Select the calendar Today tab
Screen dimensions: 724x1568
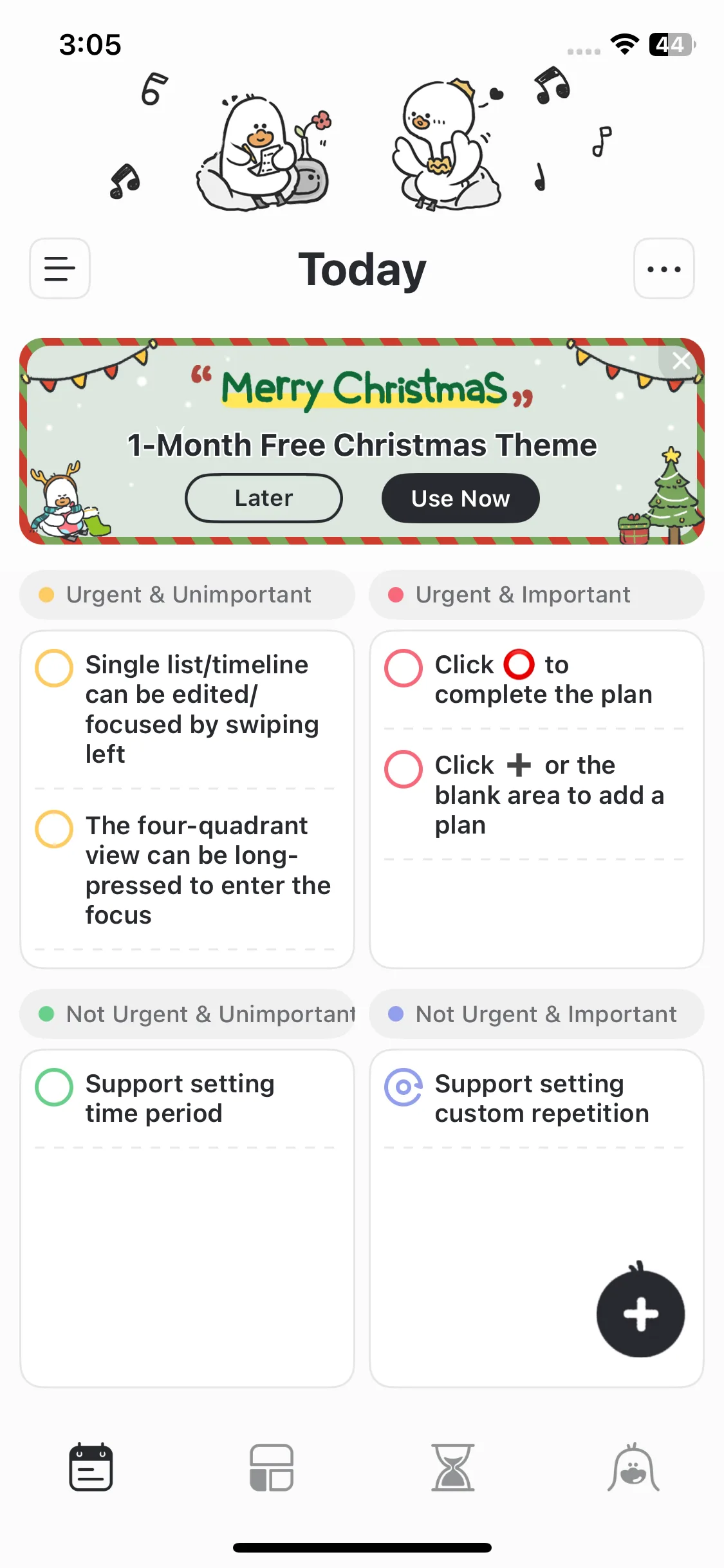point(91,1467)
